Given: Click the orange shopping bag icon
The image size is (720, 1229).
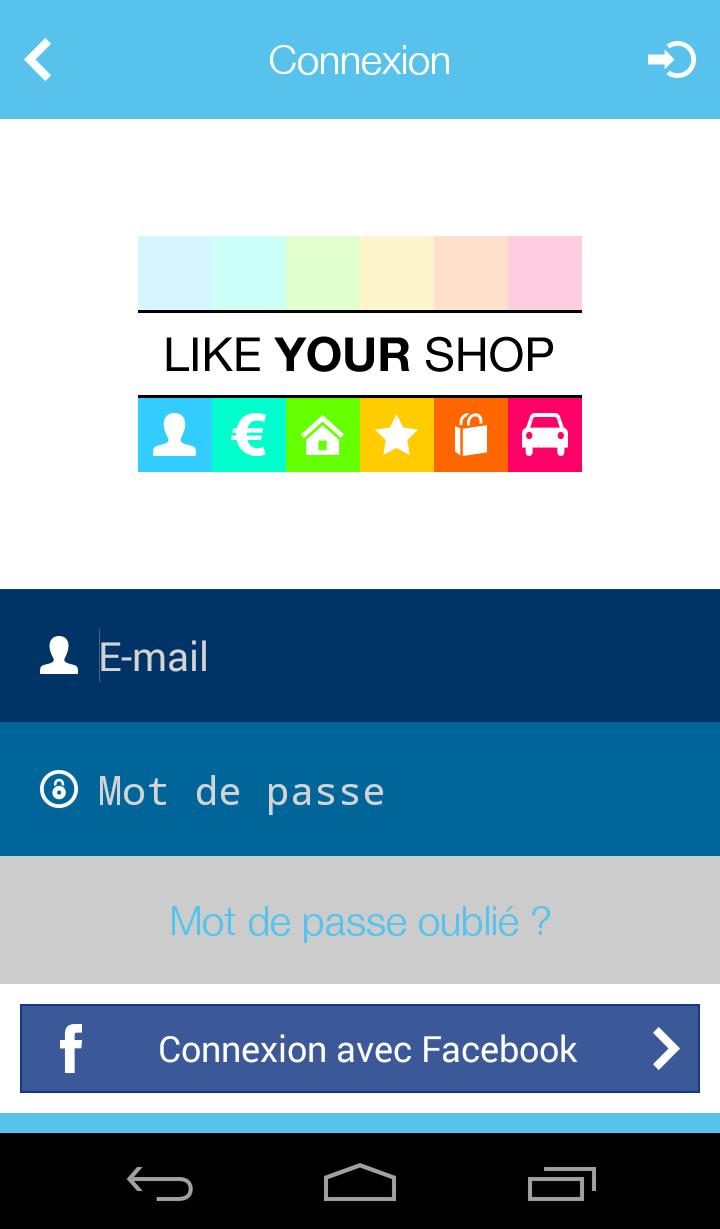Looking at the screenshot, I should point(471,434).
